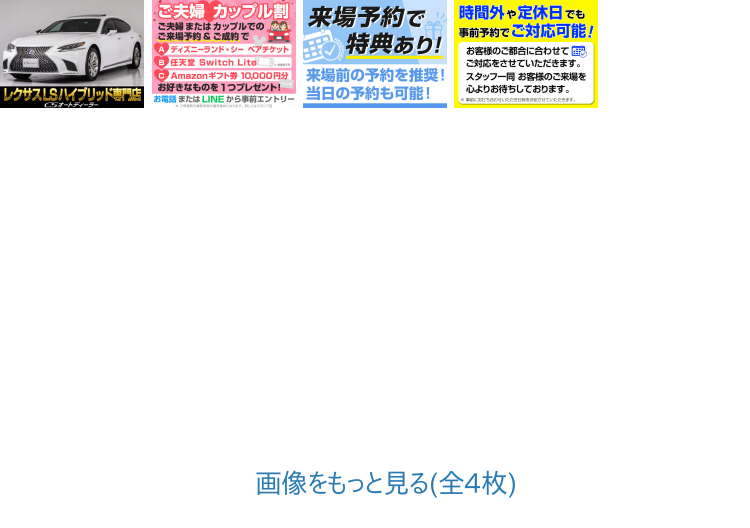Open the 来場予約で特典あり image
The image size is (750, 528).
[375, 54]
